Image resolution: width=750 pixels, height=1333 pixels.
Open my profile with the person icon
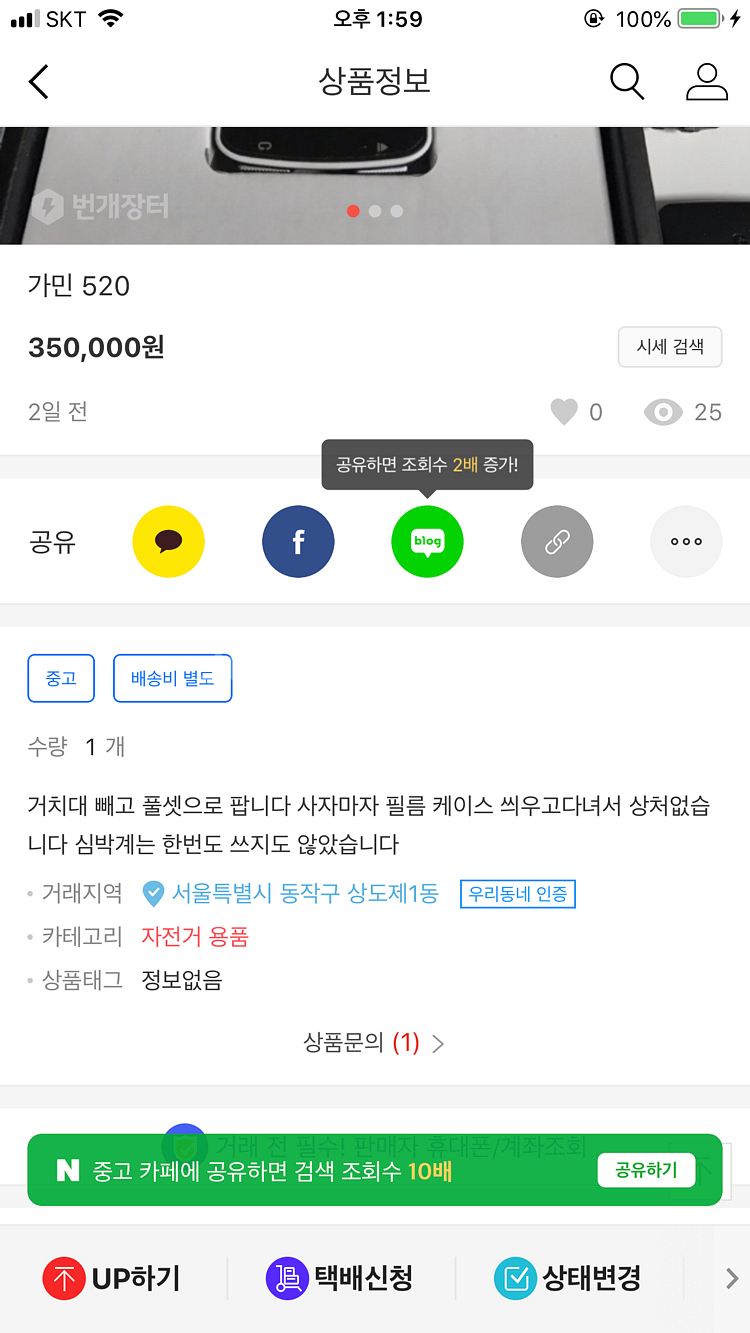point(707,82)
